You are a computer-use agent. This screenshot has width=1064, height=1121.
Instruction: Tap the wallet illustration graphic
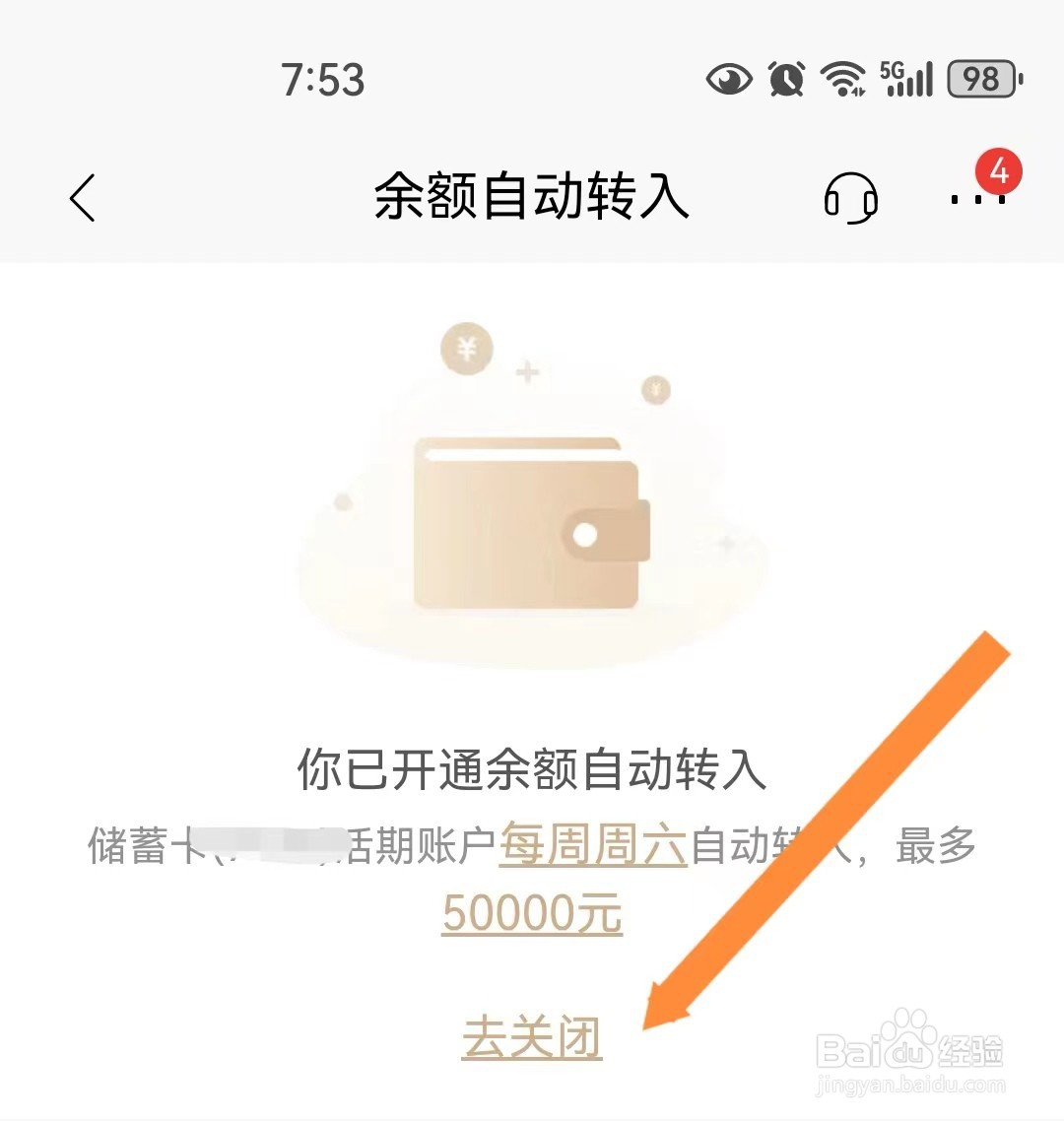[x=532, y=522]
